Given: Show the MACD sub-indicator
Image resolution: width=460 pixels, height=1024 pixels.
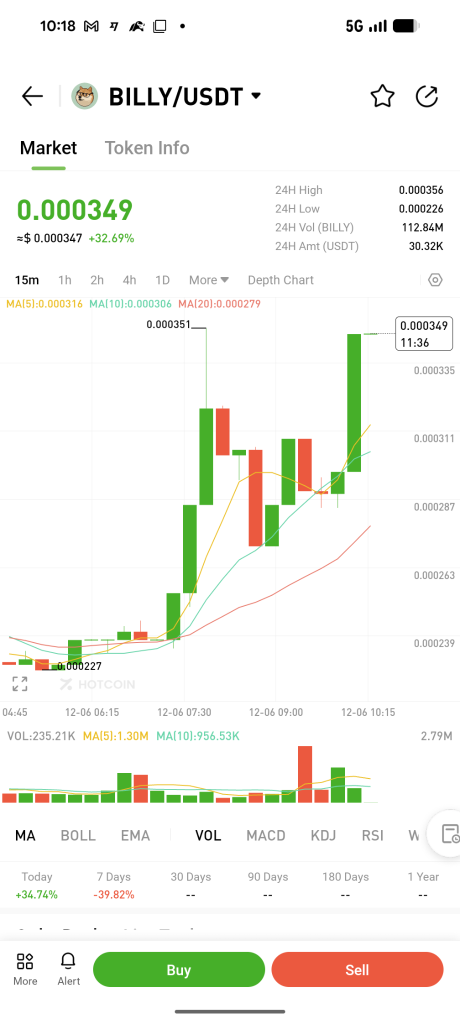Looking at the screenshot, I should 266,835.
